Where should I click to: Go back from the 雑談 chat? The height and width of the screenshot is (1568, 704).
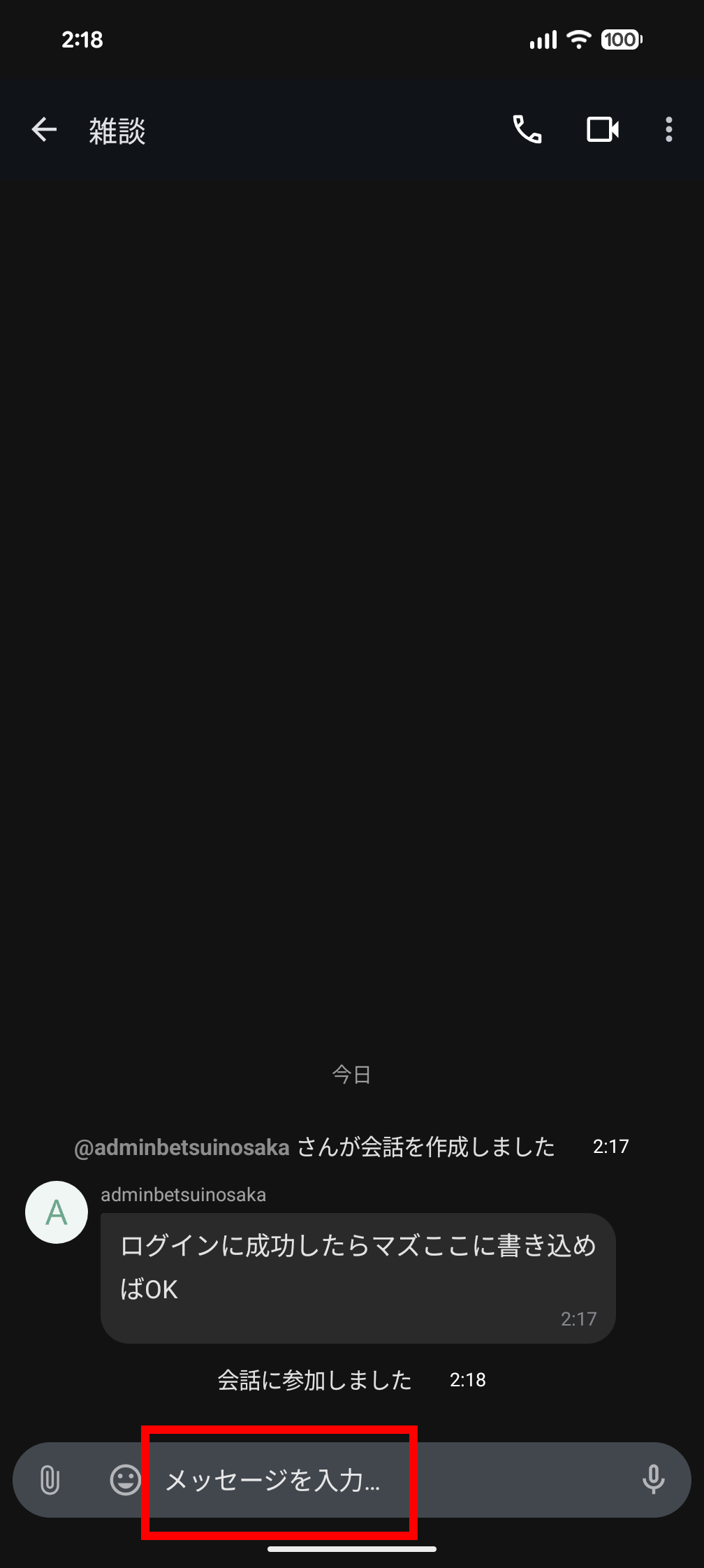tap(43, 130)
